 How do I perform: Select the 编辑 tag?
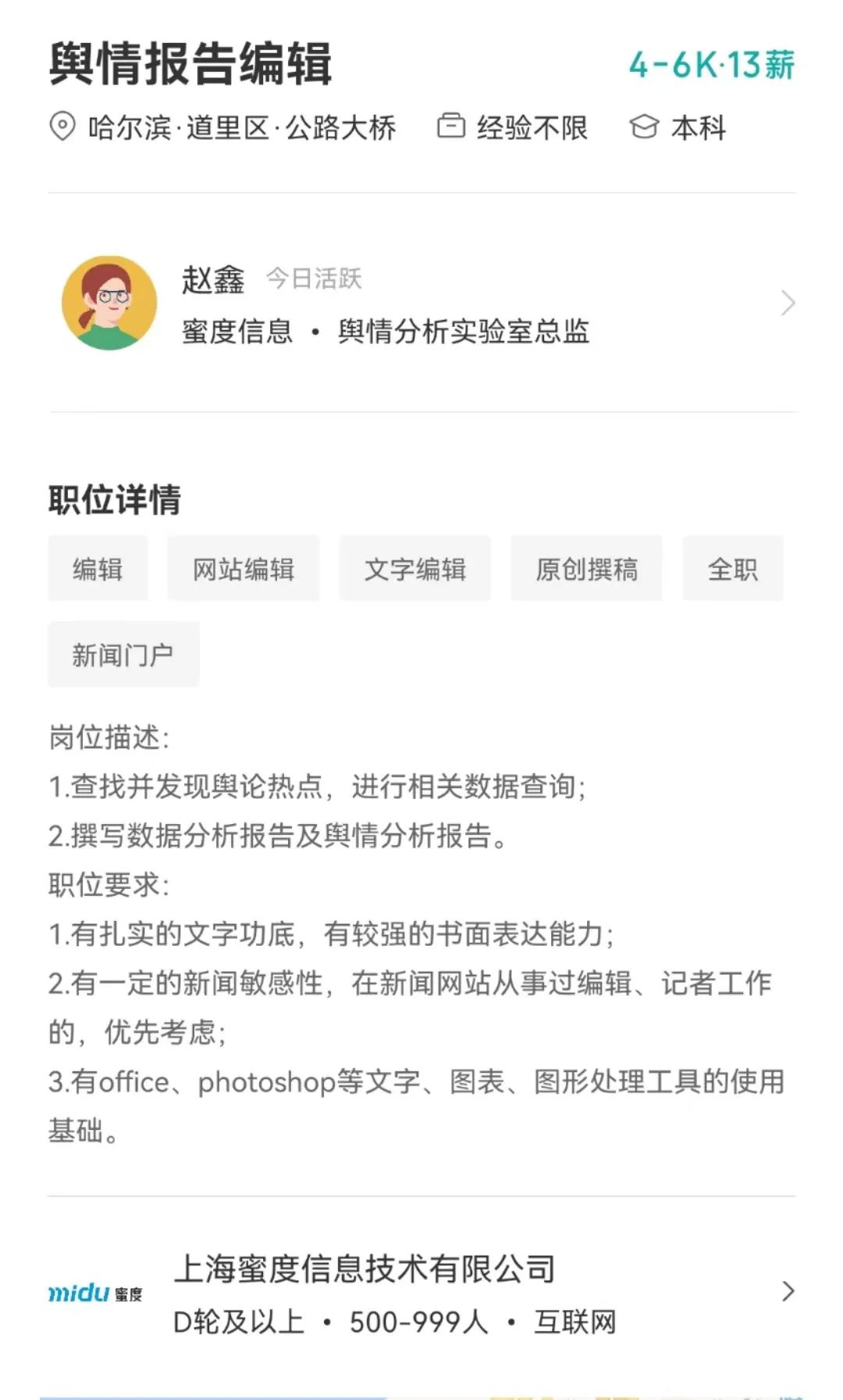pos(98,569)
